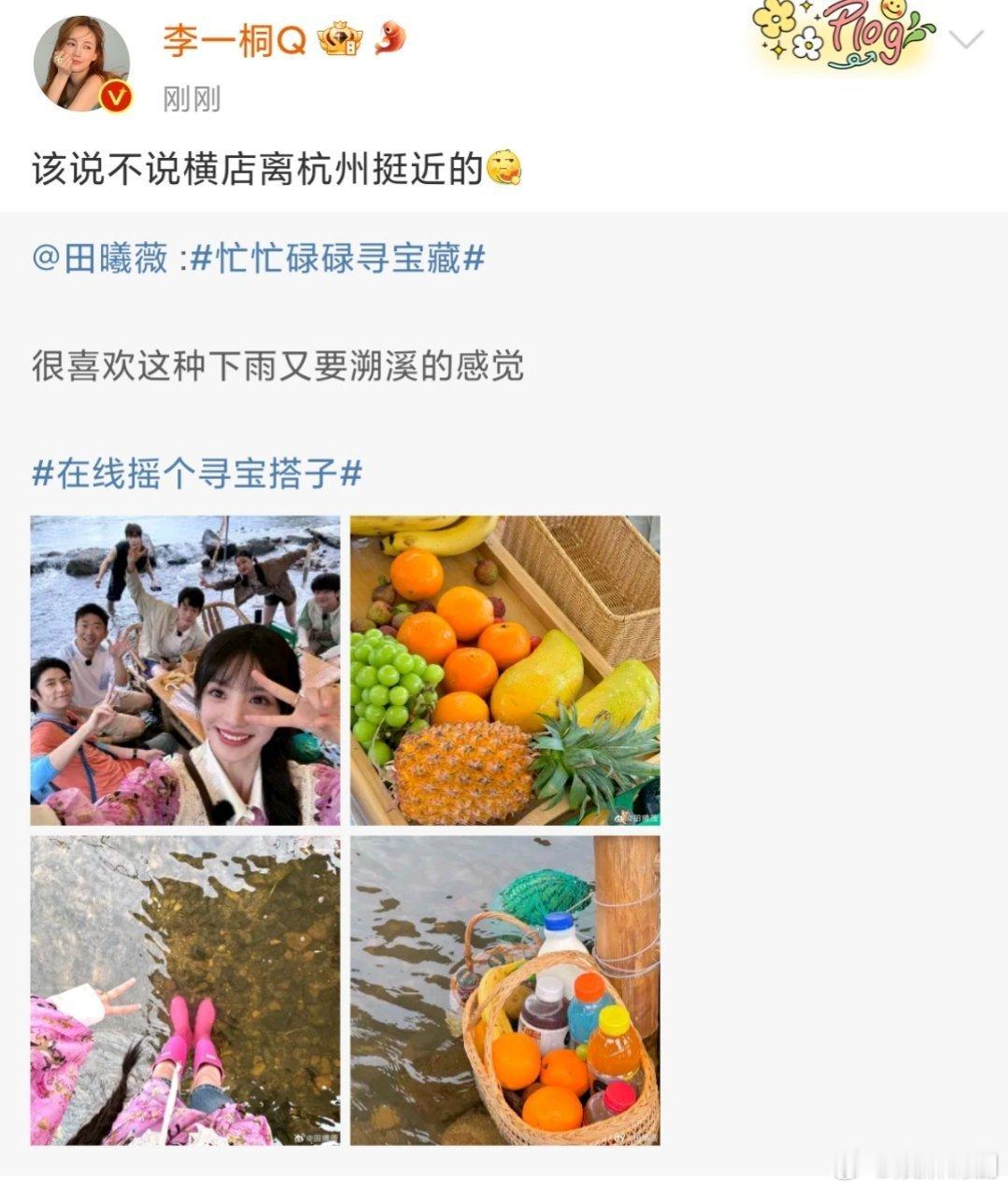Open 李一桐Q's profile from the username

[236, 40]
